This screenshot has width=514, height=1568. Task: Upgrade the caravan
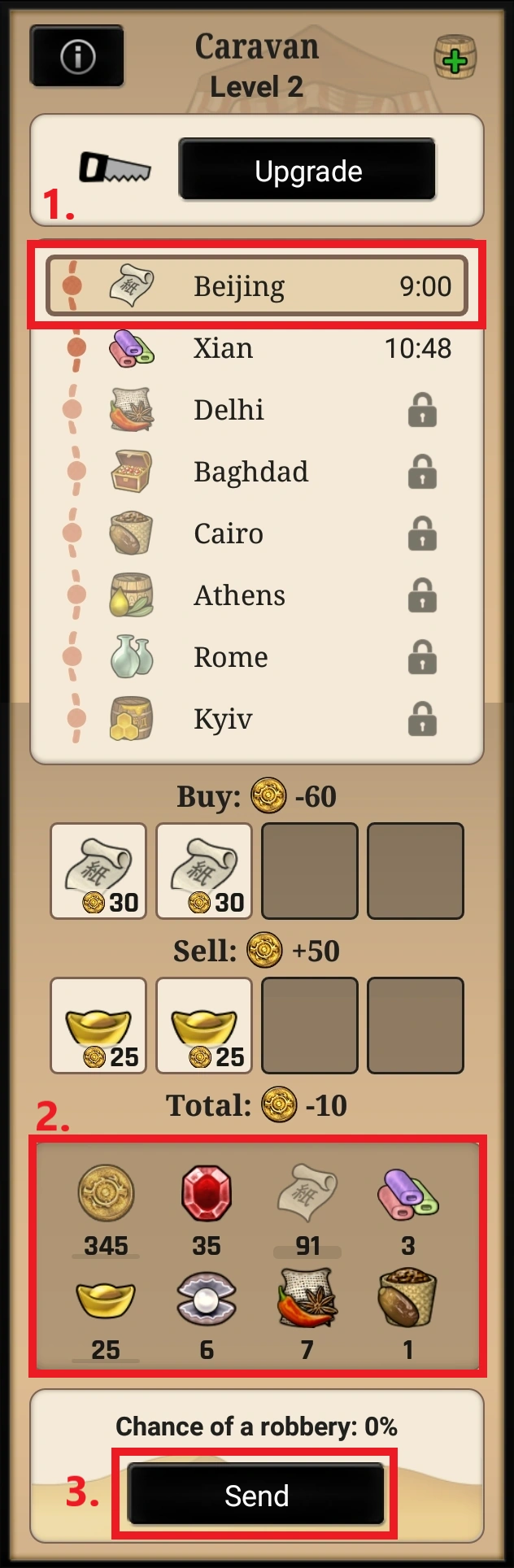(307, 170)
